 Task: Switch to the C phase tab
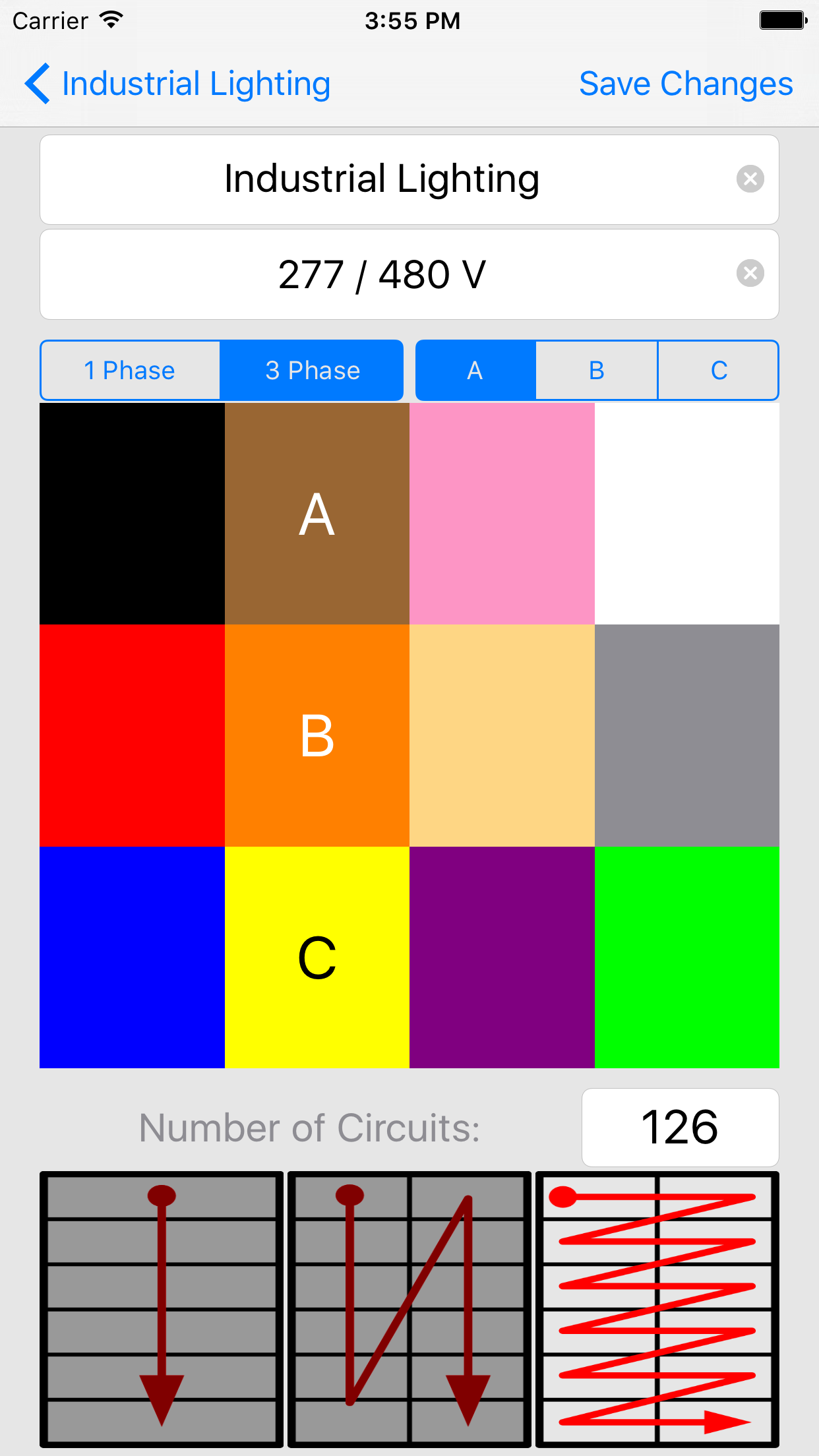click(x=718, y=370)
